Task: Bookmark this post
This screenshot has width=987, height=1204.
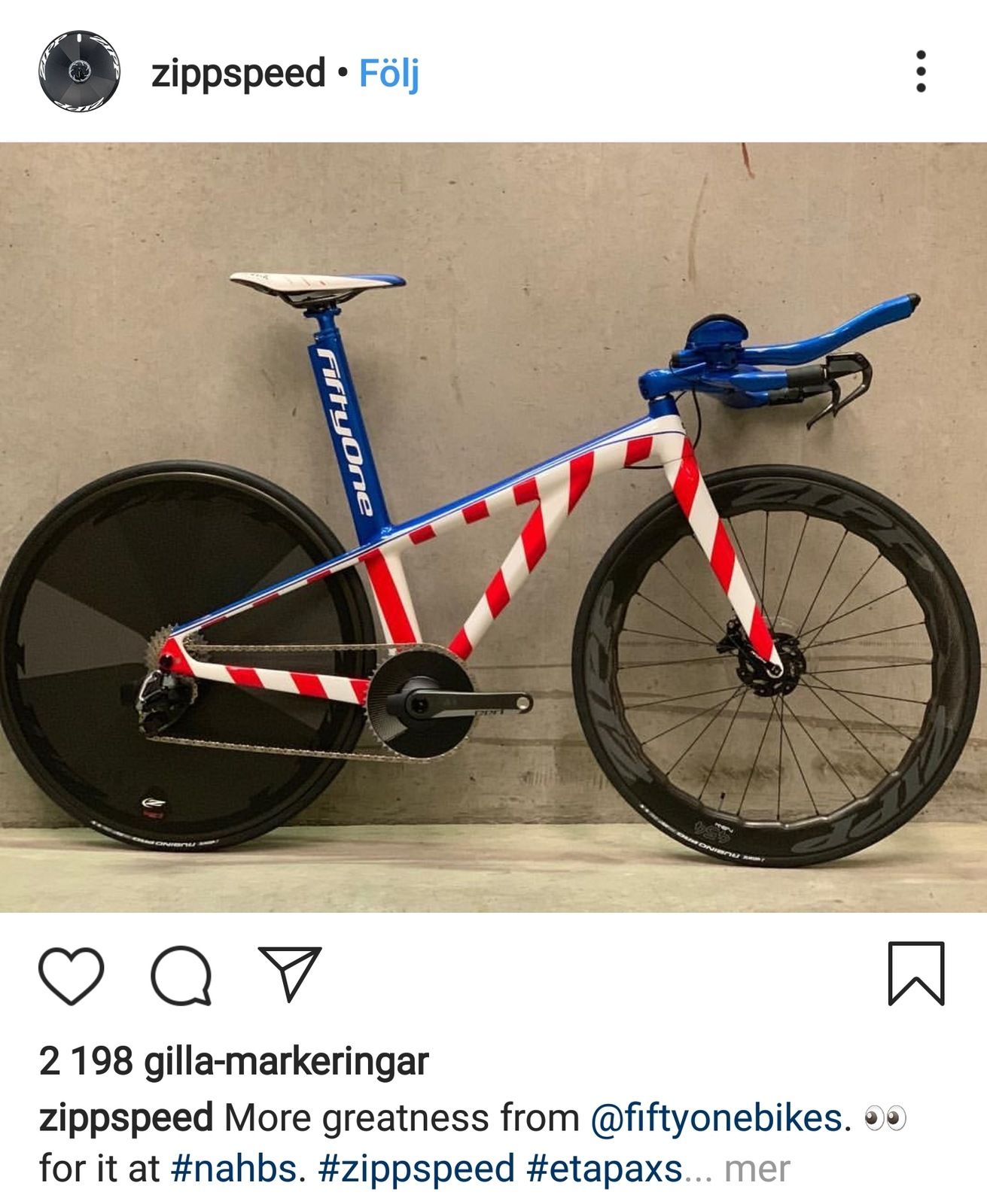Action: (x=916, y=973)
